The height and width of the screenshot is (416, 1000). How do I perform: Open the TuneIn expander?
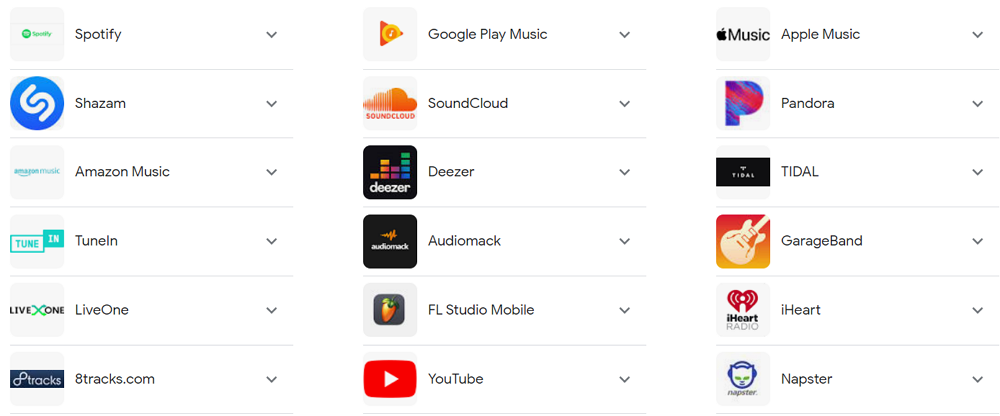coord(271,242)
